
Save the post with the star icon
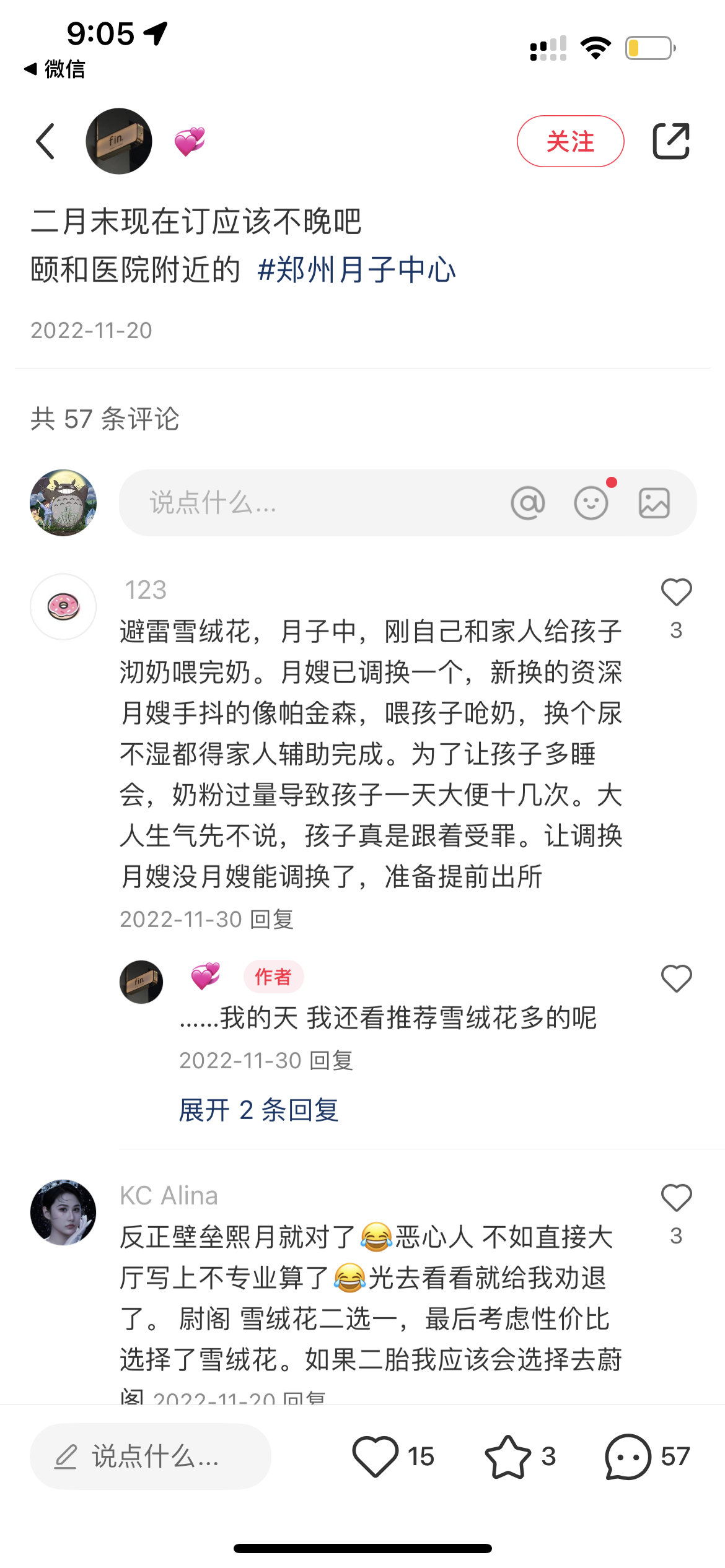coord(508,1457)
